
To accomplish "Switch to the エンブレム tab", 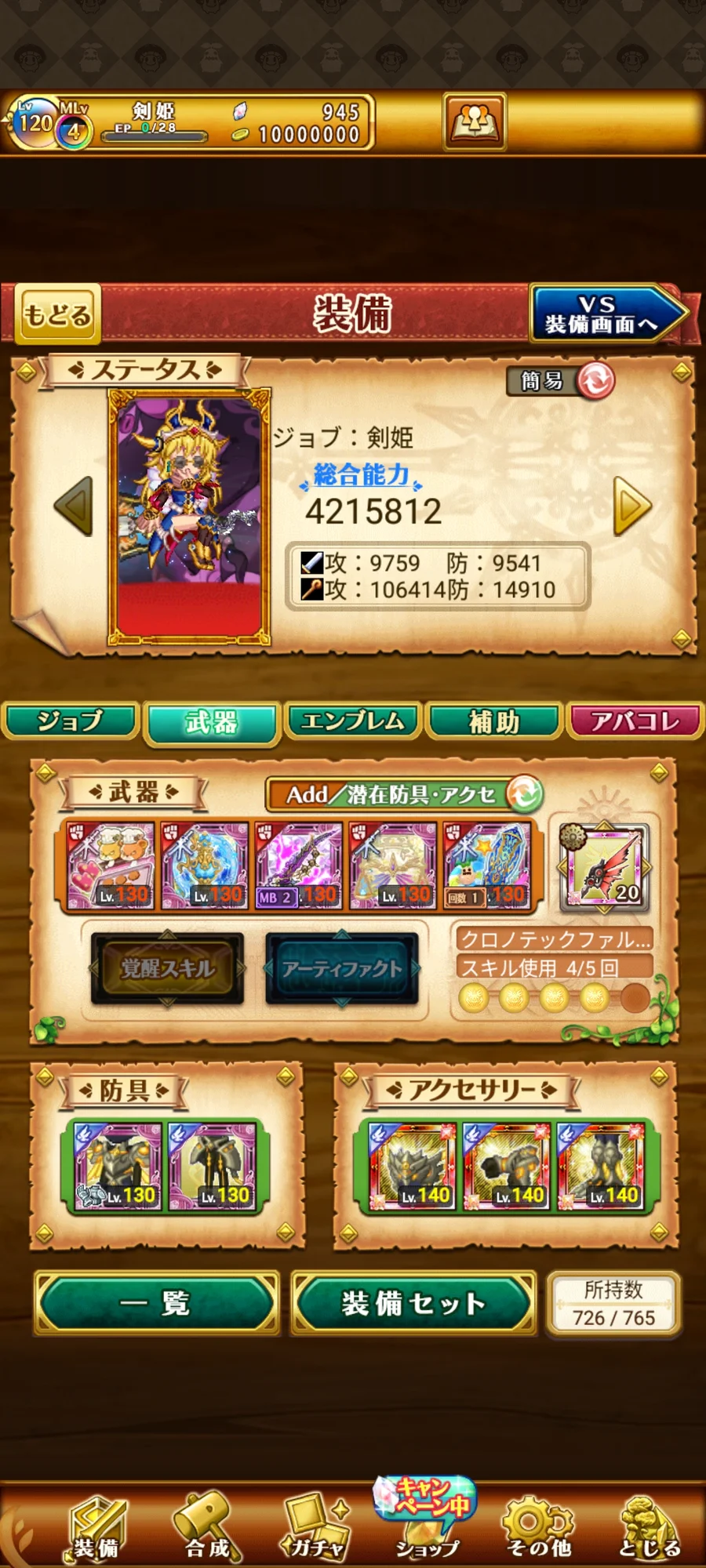I will point(353,722).
